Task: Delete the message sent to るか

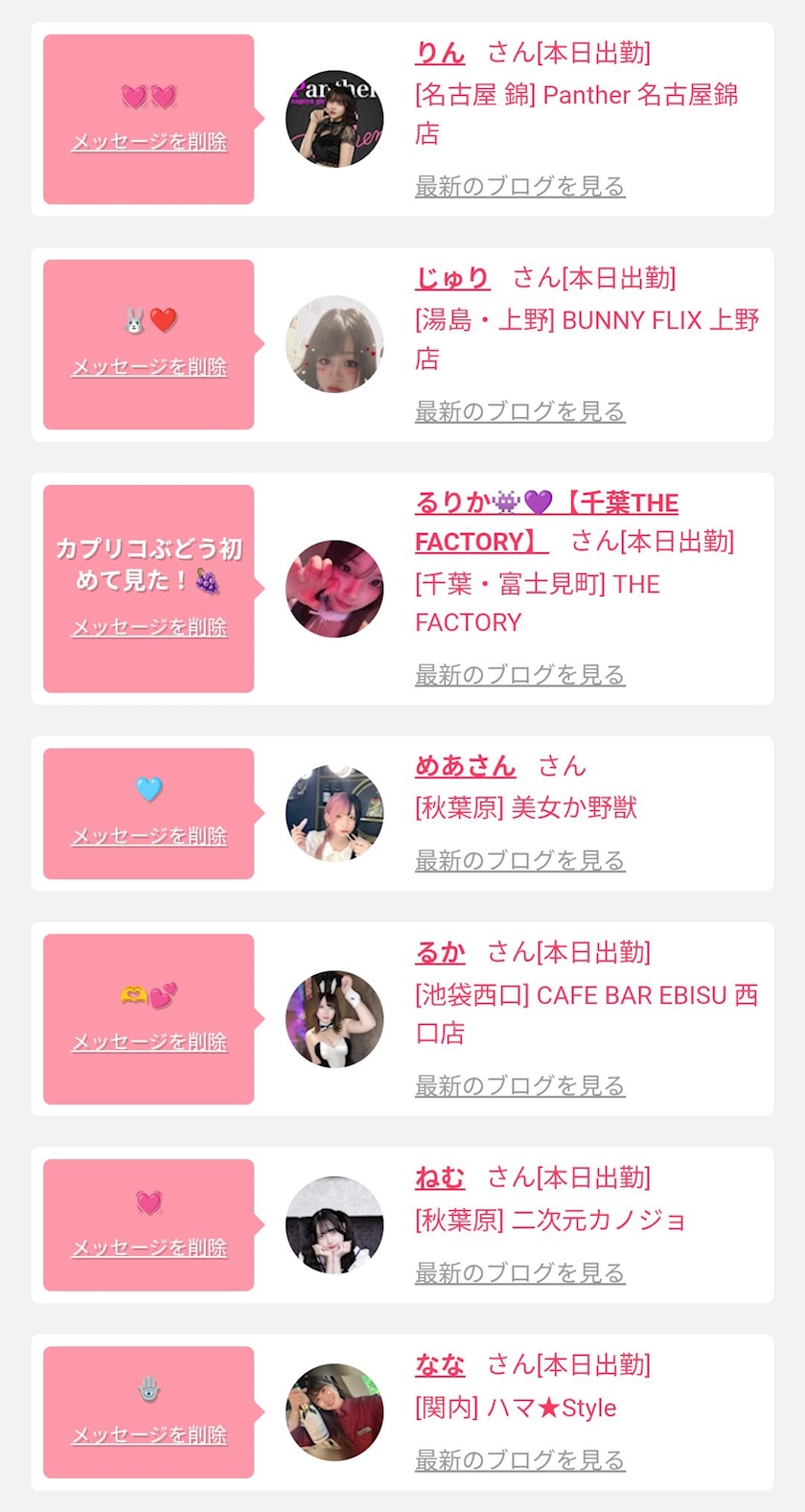Action: (149, 1042)
